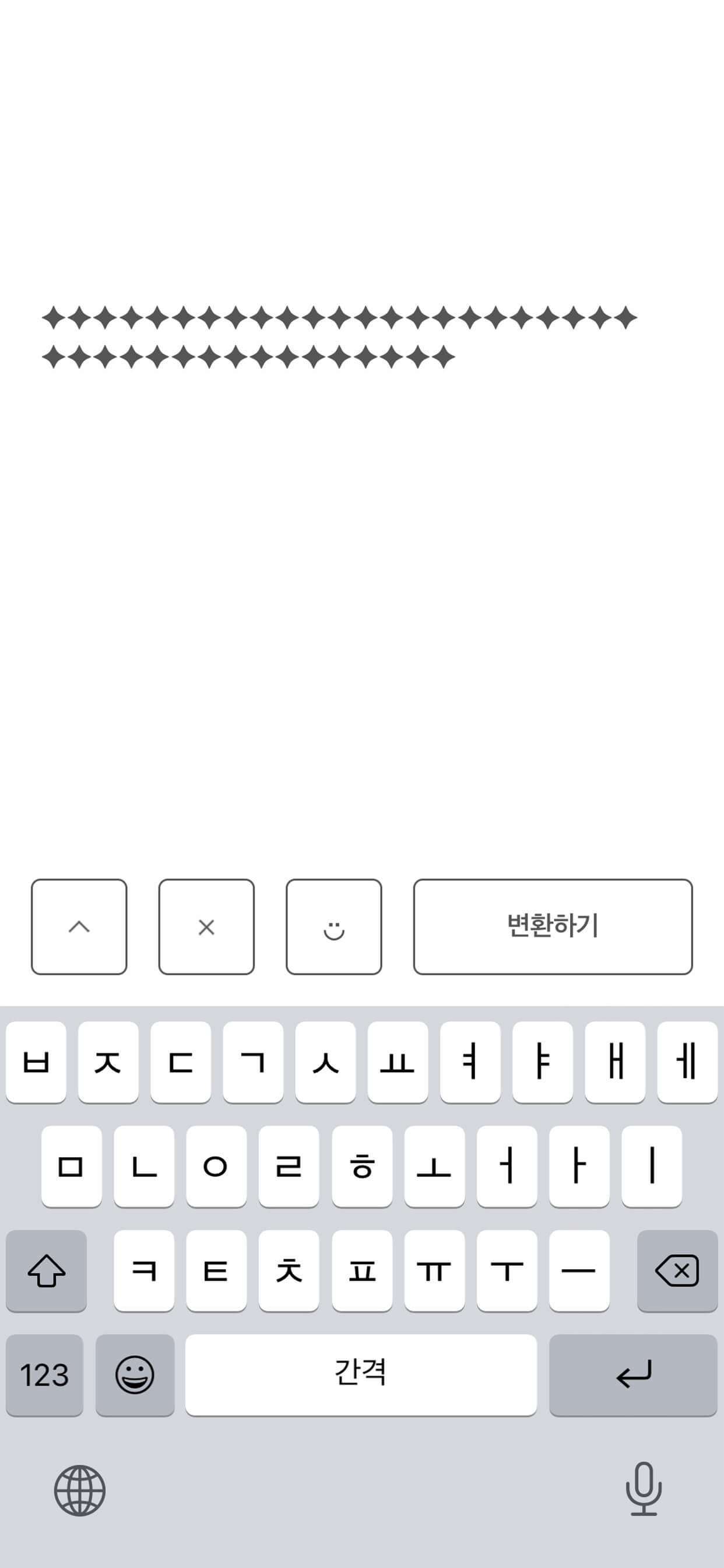The width and height of the screenshot is (724, 1568).
Task: Start dictation with the microphone
Action: pyautogui.click(x=644, y=1489)
